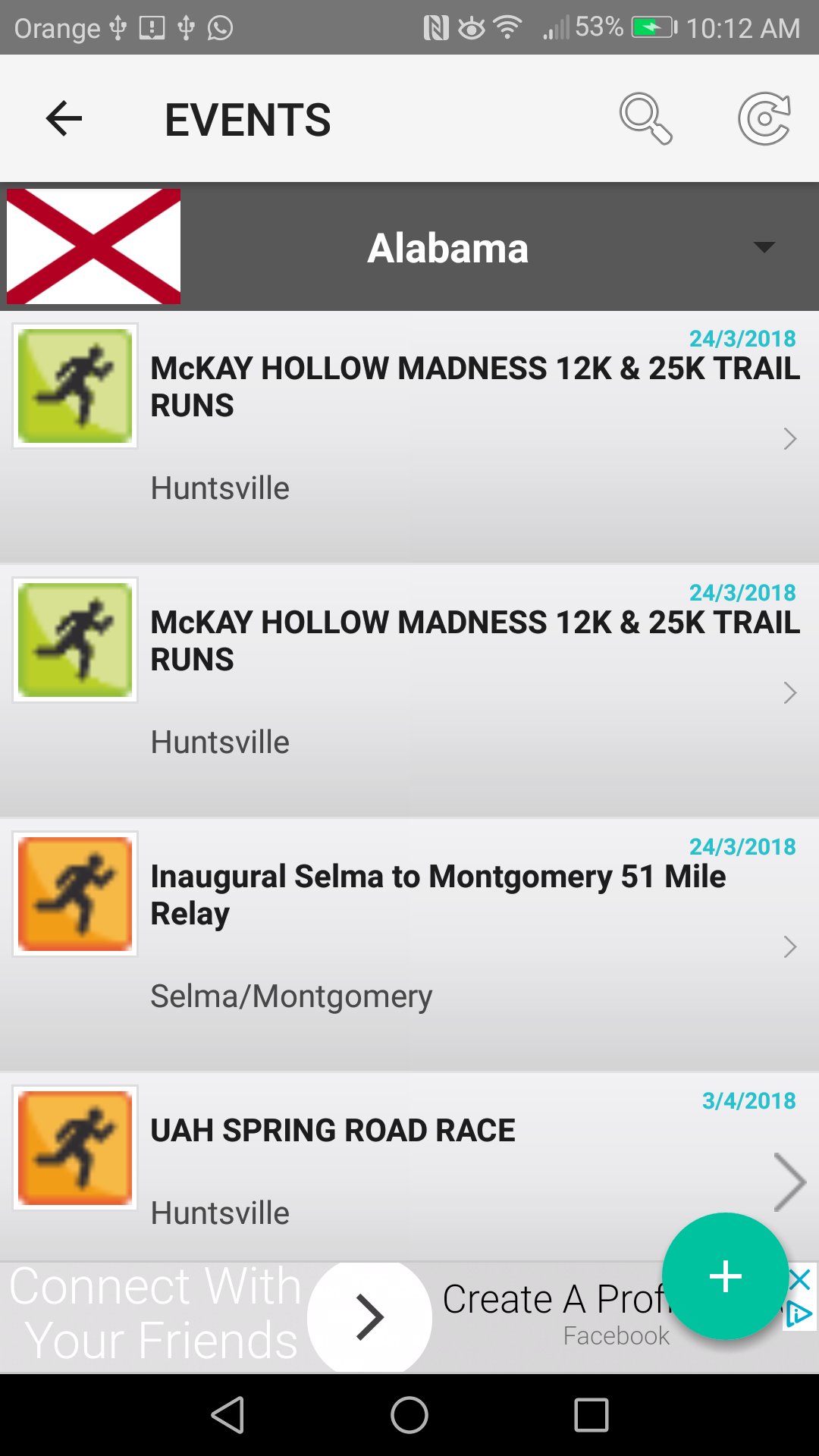Select the green runner icon beside McKay Hollow Madness
Viewport: 819px width, 1456px height.
[74, 387]
